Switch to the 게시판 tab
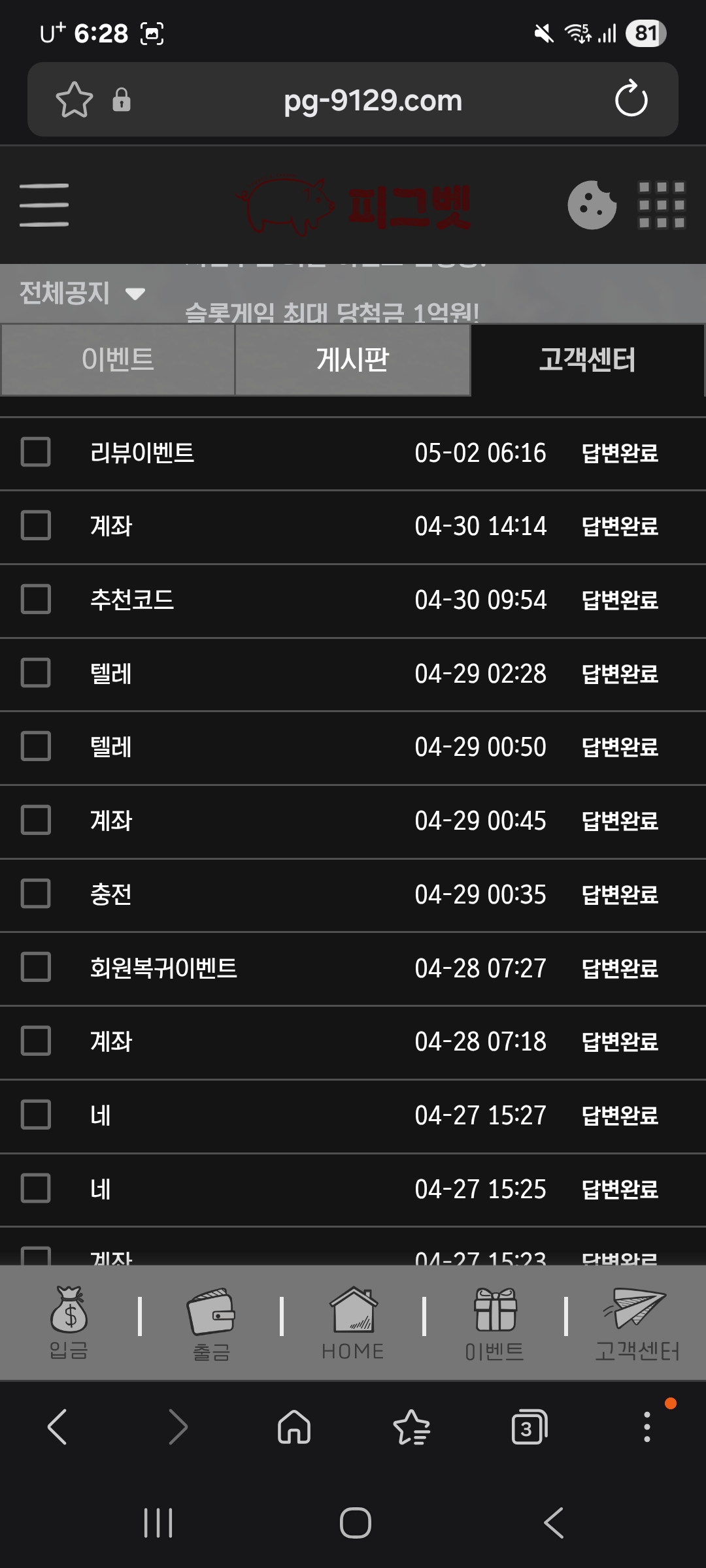706x1568 pixels. [x=353, y=360]
